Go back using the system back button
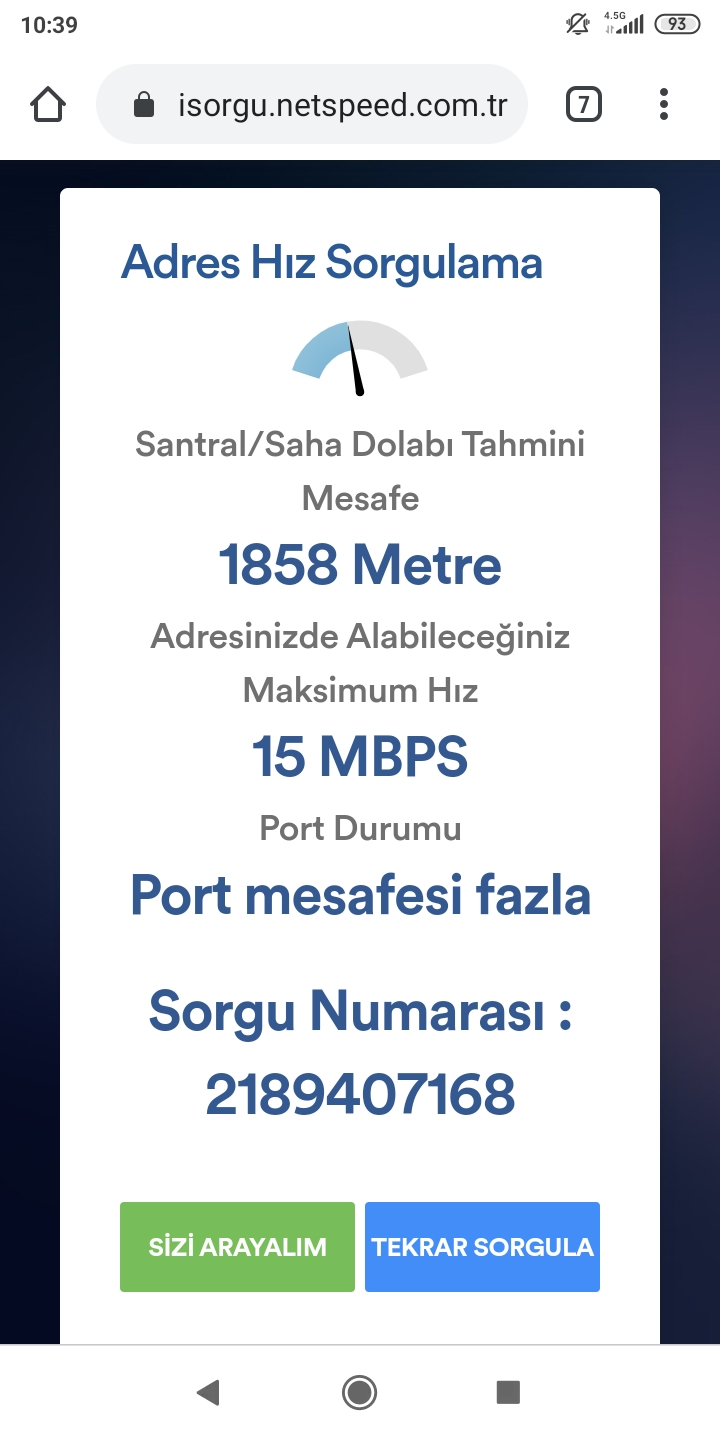 coord(208,1392)
